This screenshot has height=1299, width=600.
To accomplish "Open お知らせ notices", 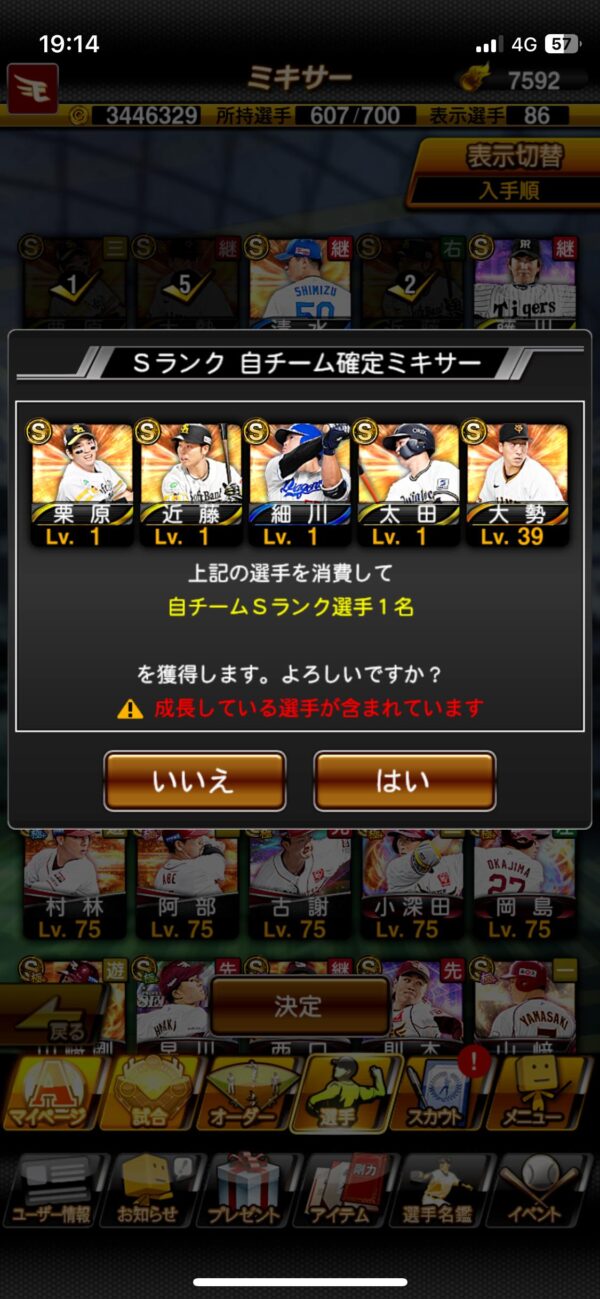I will click(148, 1192).
